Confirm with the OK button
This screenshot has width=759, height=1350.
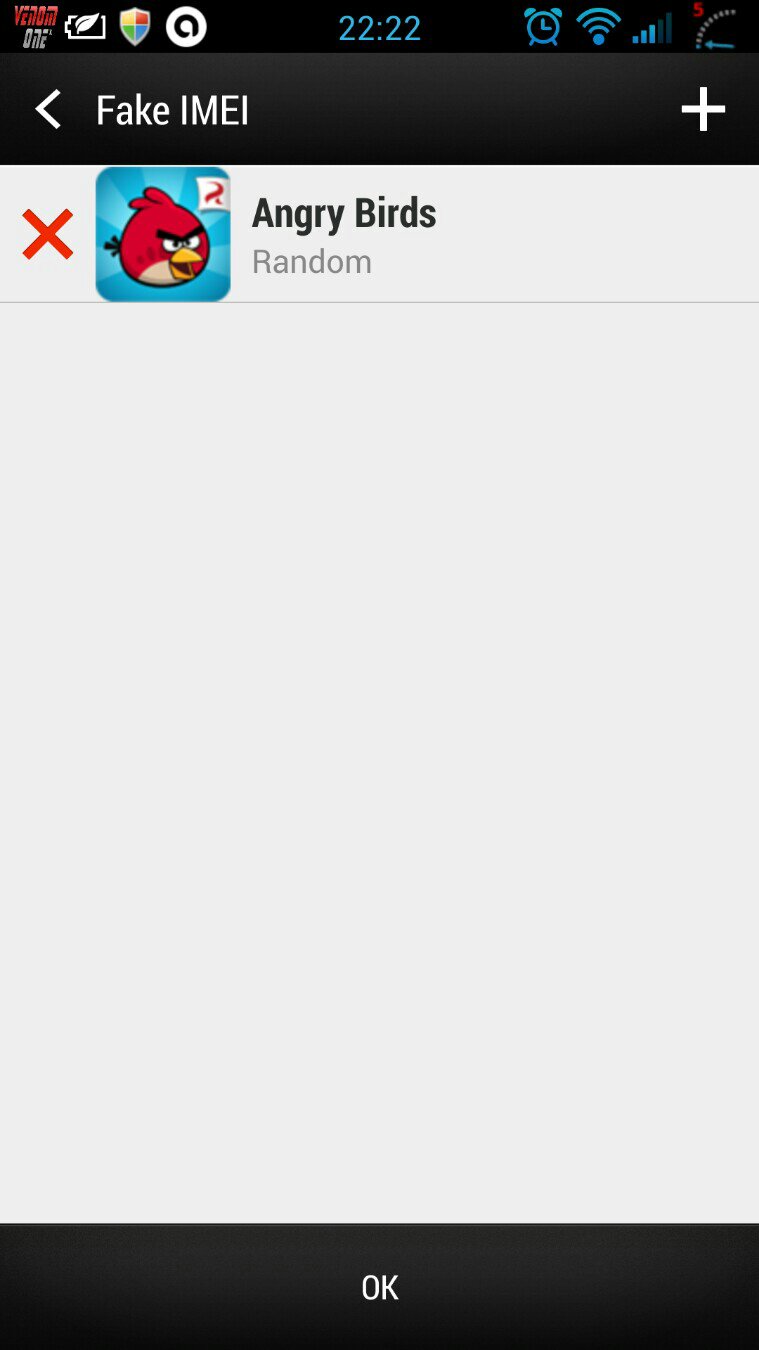(x=379, y=1287)
